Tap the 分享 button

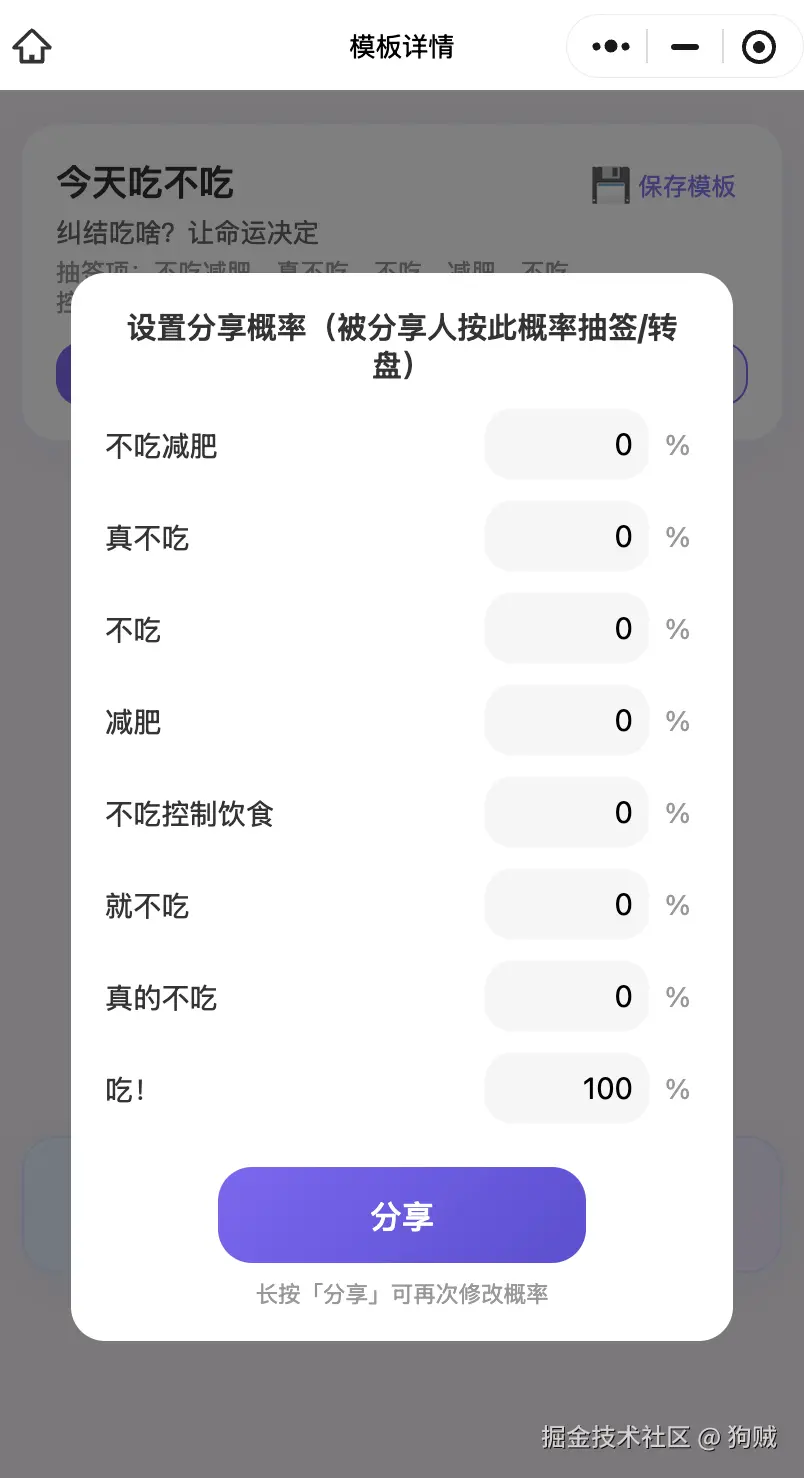pyautogui.click(x=401, y=1215)
